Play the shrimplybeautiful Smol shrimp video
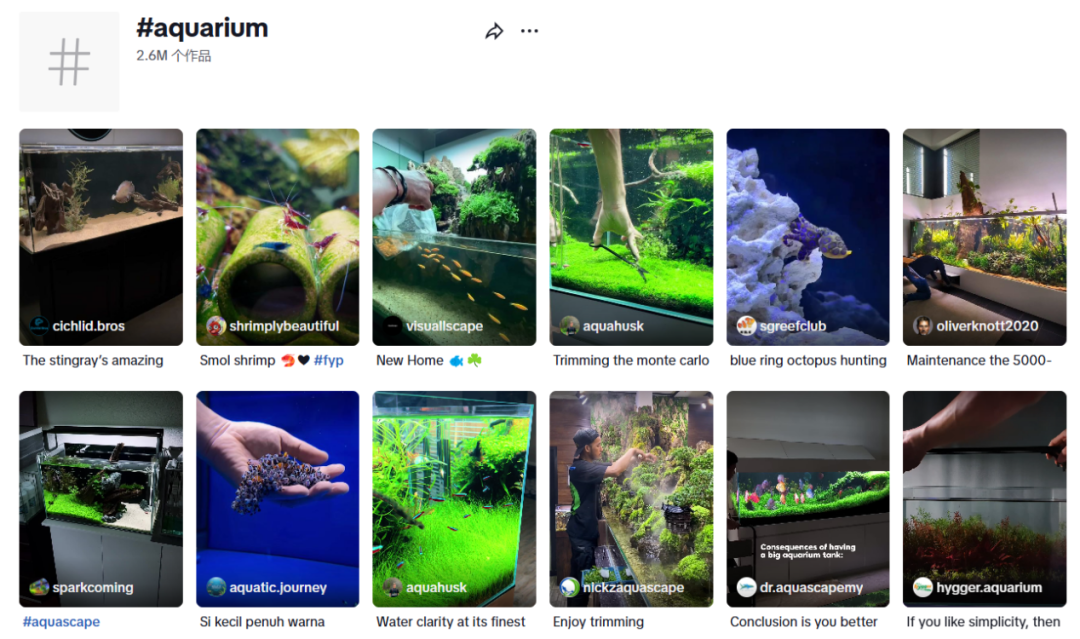This screenshot has width=1080, height=639. click(277, 237)
